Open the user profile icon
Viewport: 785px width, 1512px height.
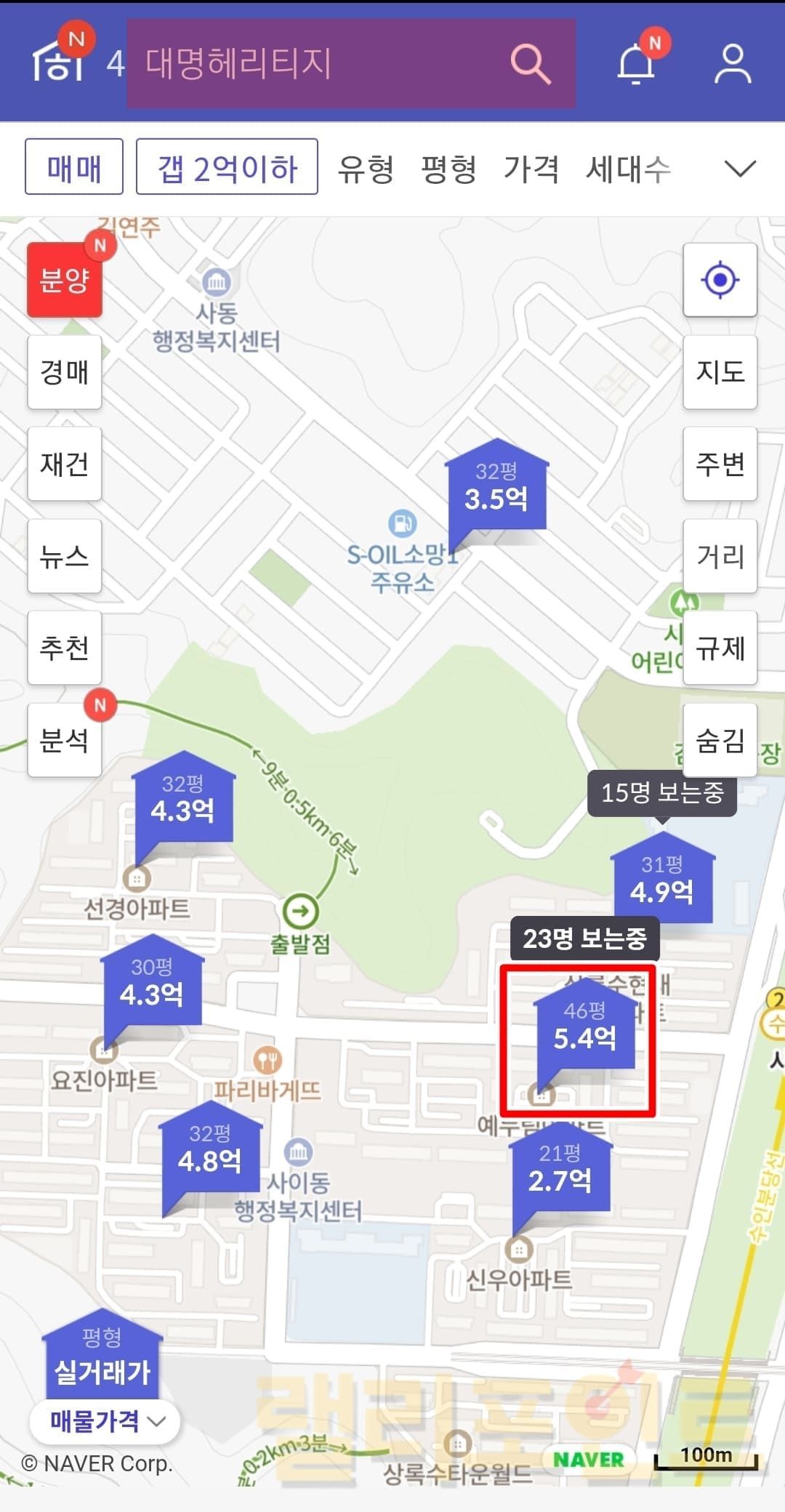[732, 64]
